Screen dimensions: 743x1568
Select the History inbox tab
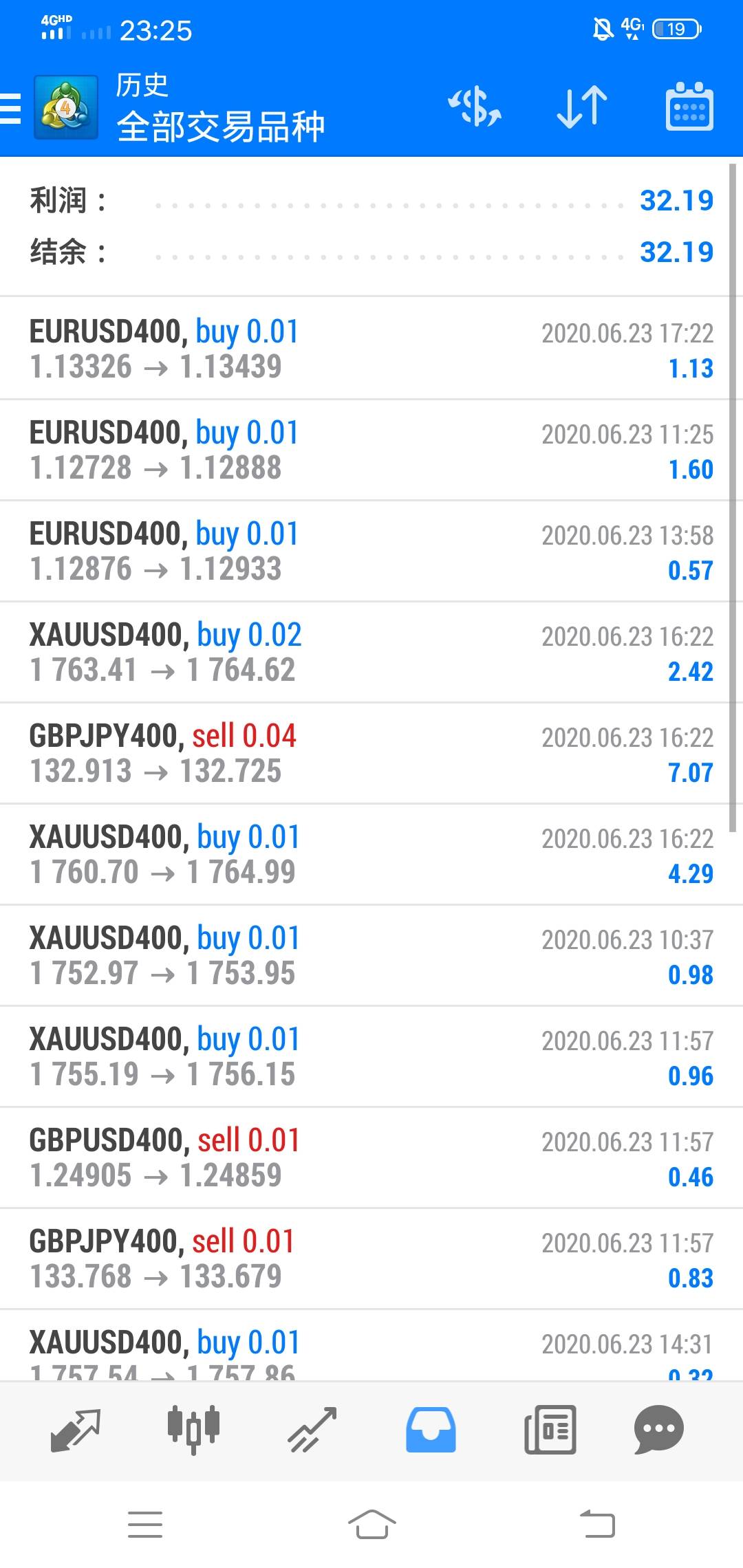(431, 1429)
